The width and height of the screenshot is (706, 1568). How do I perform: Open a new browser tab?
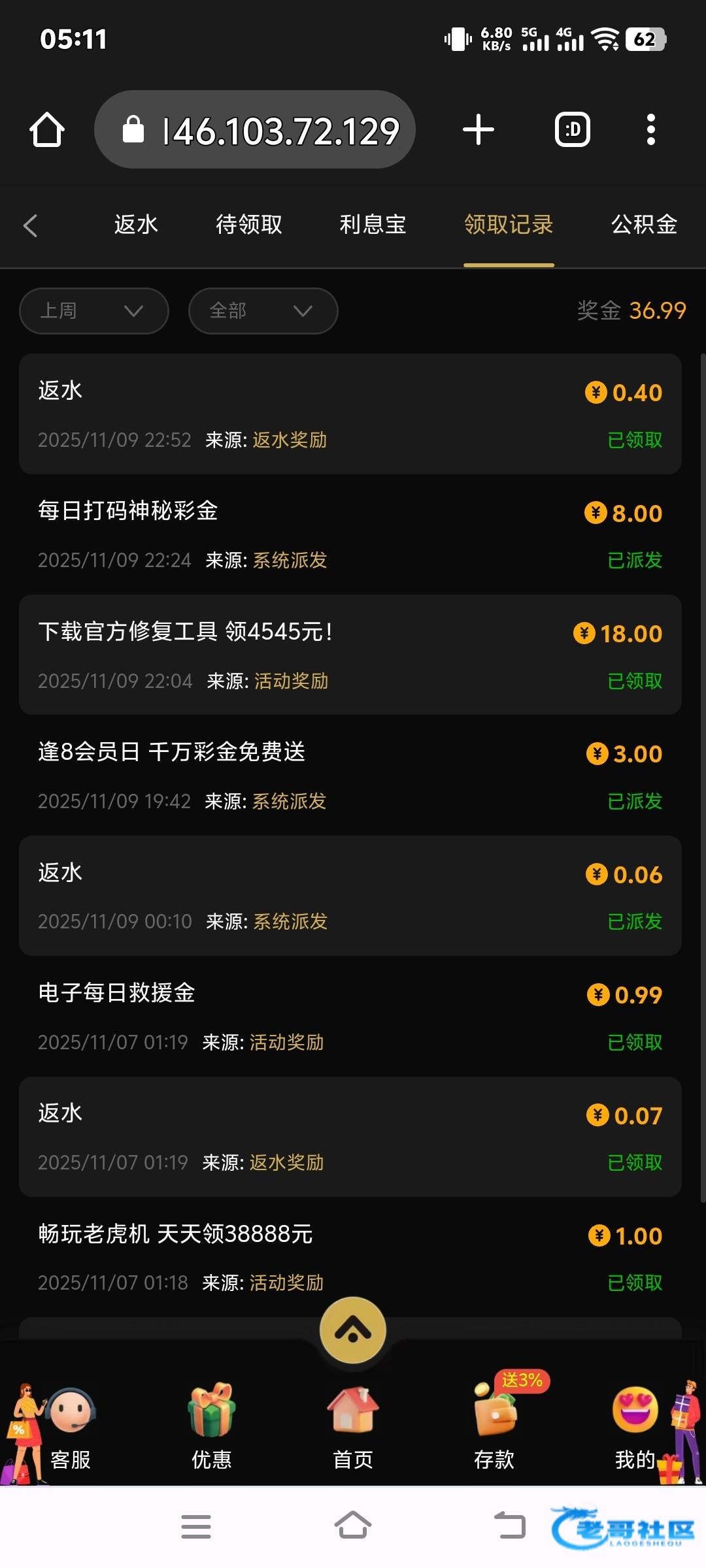point(478,129)
